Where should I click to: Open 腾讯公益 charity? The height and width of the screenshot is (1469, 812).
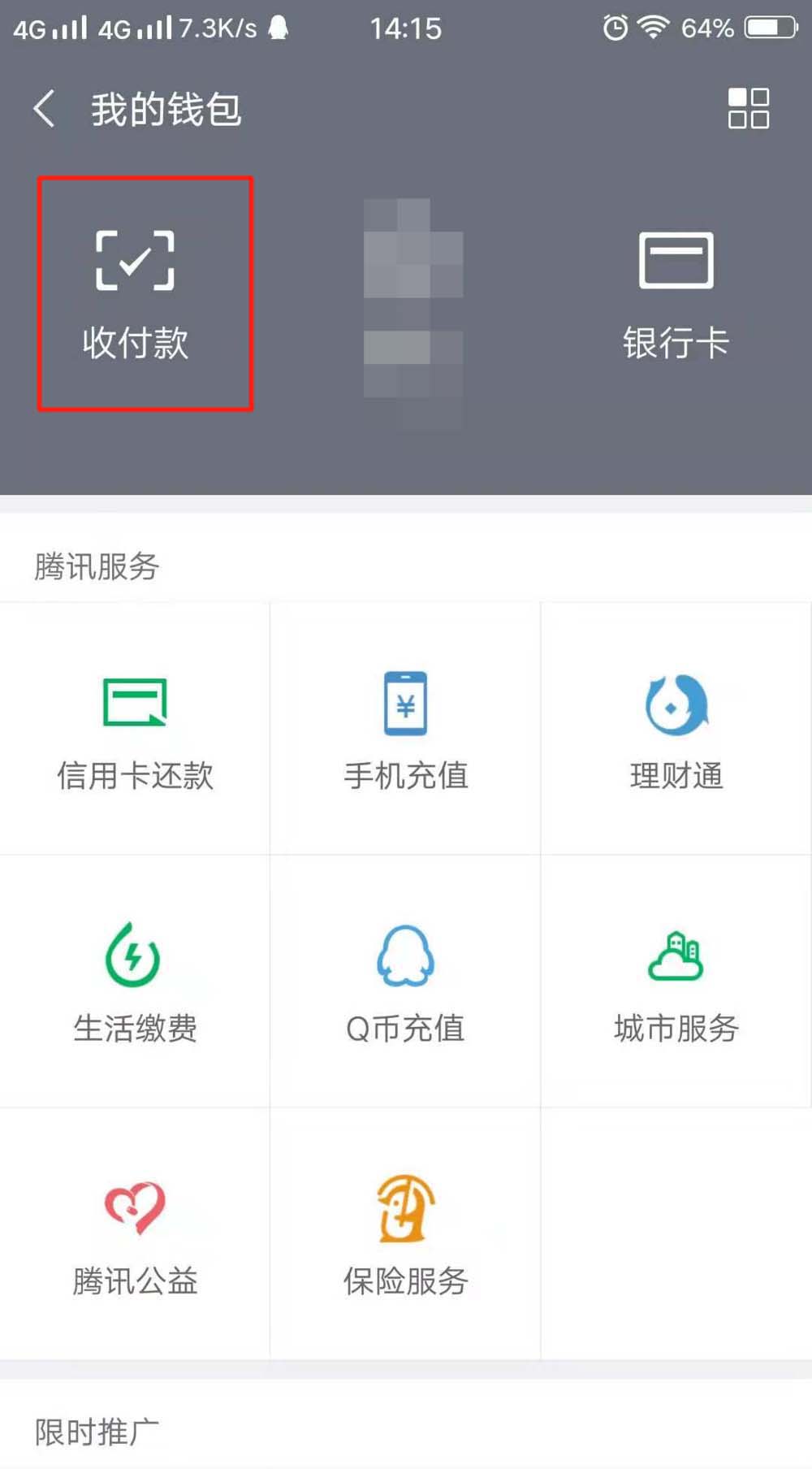(135, 1234)
